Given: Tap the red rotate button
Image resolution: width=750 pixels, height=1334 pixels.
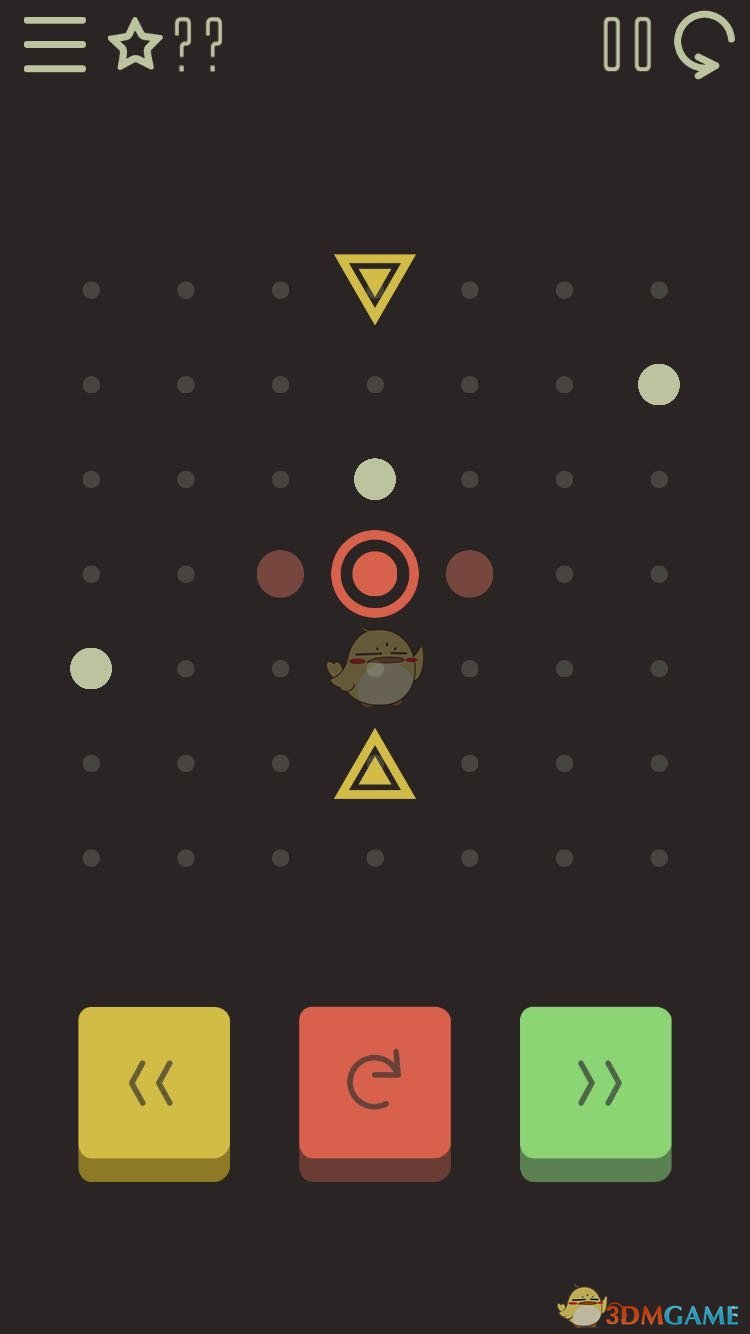Looking at the screenshot, I should [x=375, y=1083].
